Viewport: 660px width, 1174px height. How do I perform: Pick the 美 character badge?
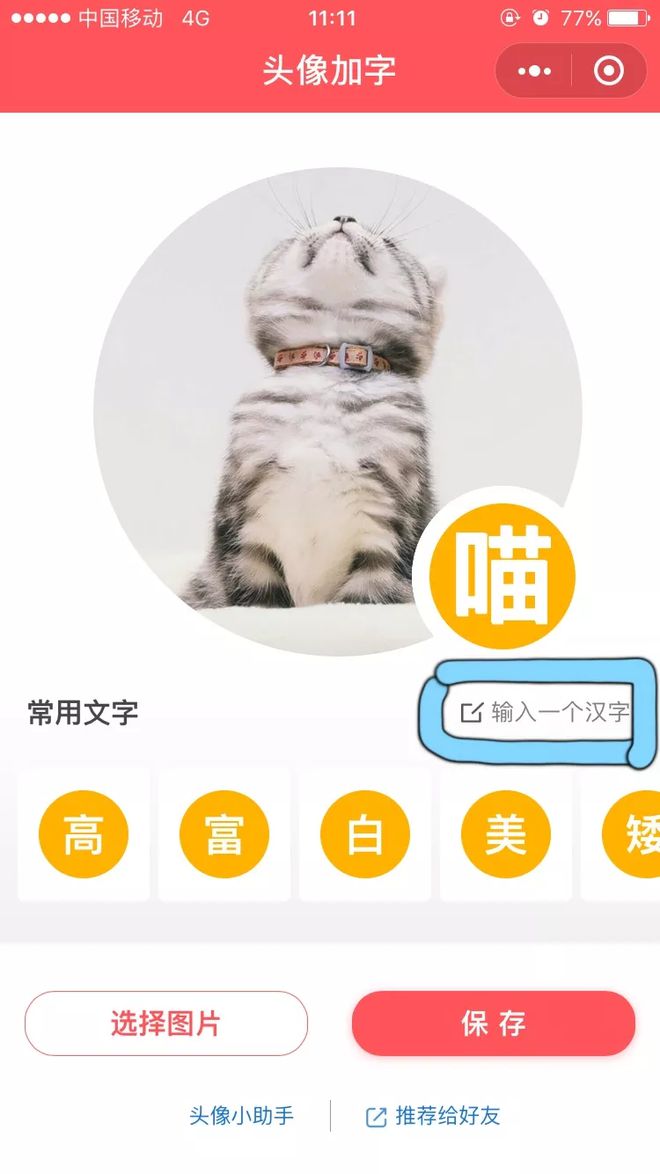[506, 835]
